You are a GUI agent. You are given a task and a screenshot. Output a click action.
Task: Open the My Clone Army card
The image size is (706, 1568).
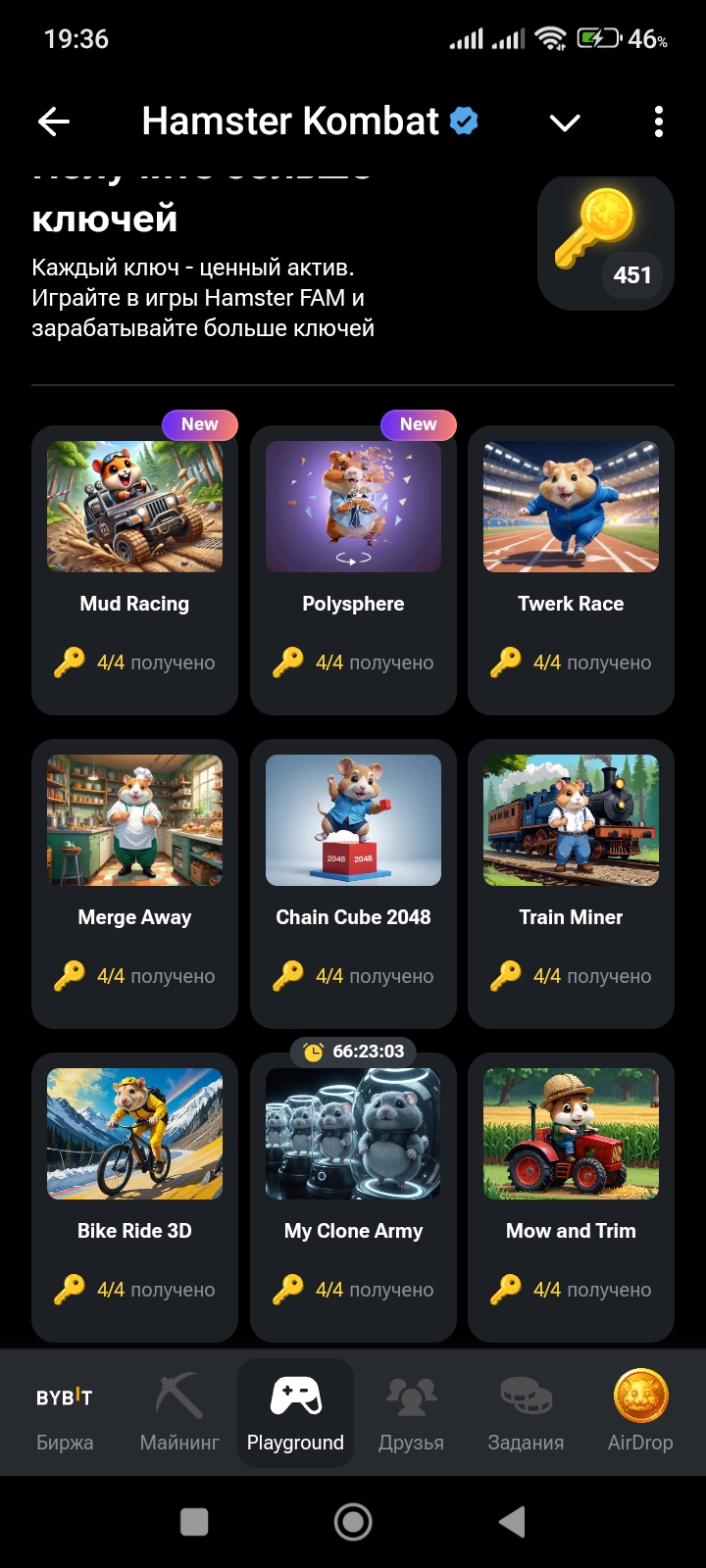click(x=353, y=1196)
